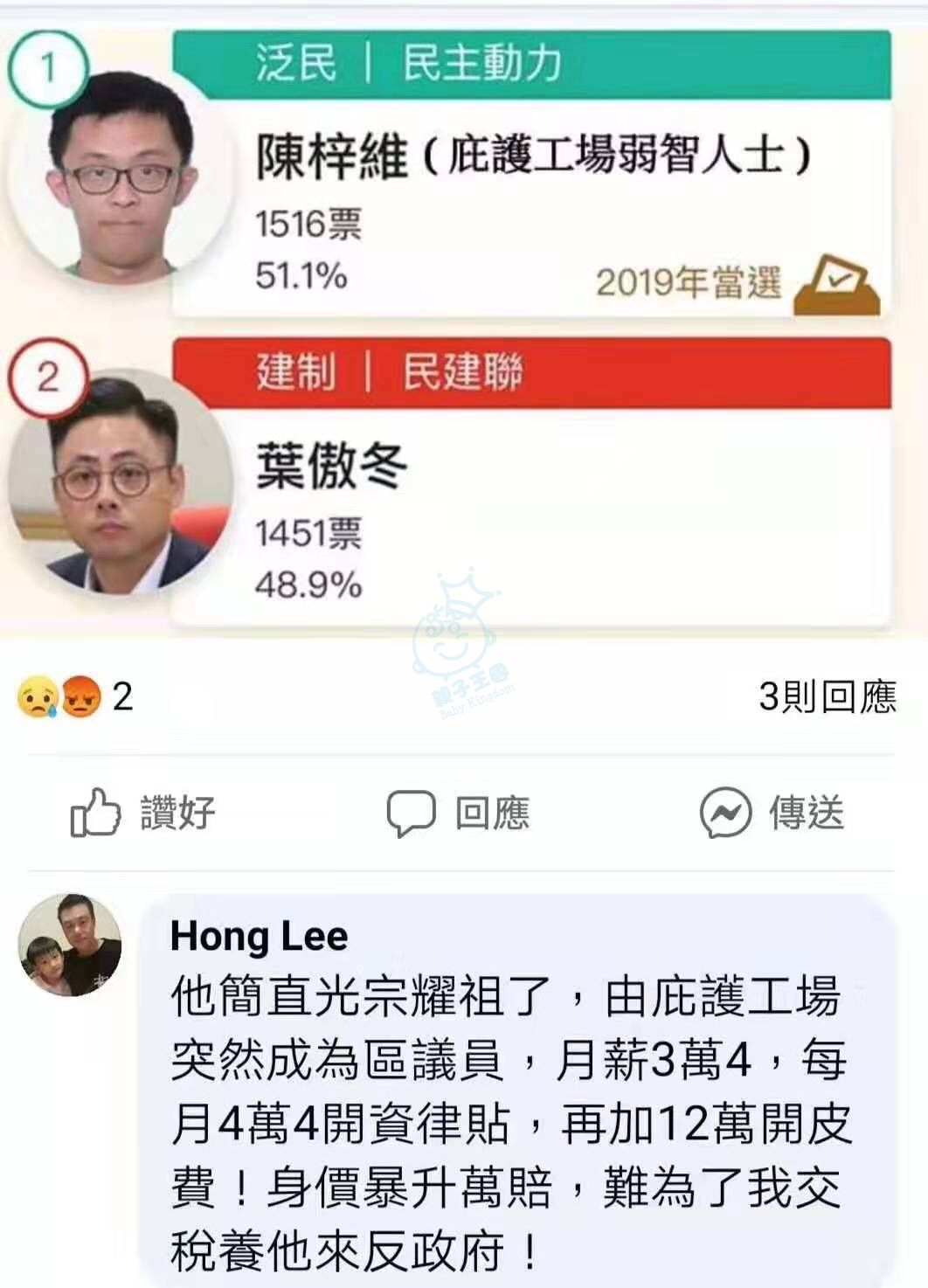Open the election results post image
928x1288 pixels.
coord(463,323)
